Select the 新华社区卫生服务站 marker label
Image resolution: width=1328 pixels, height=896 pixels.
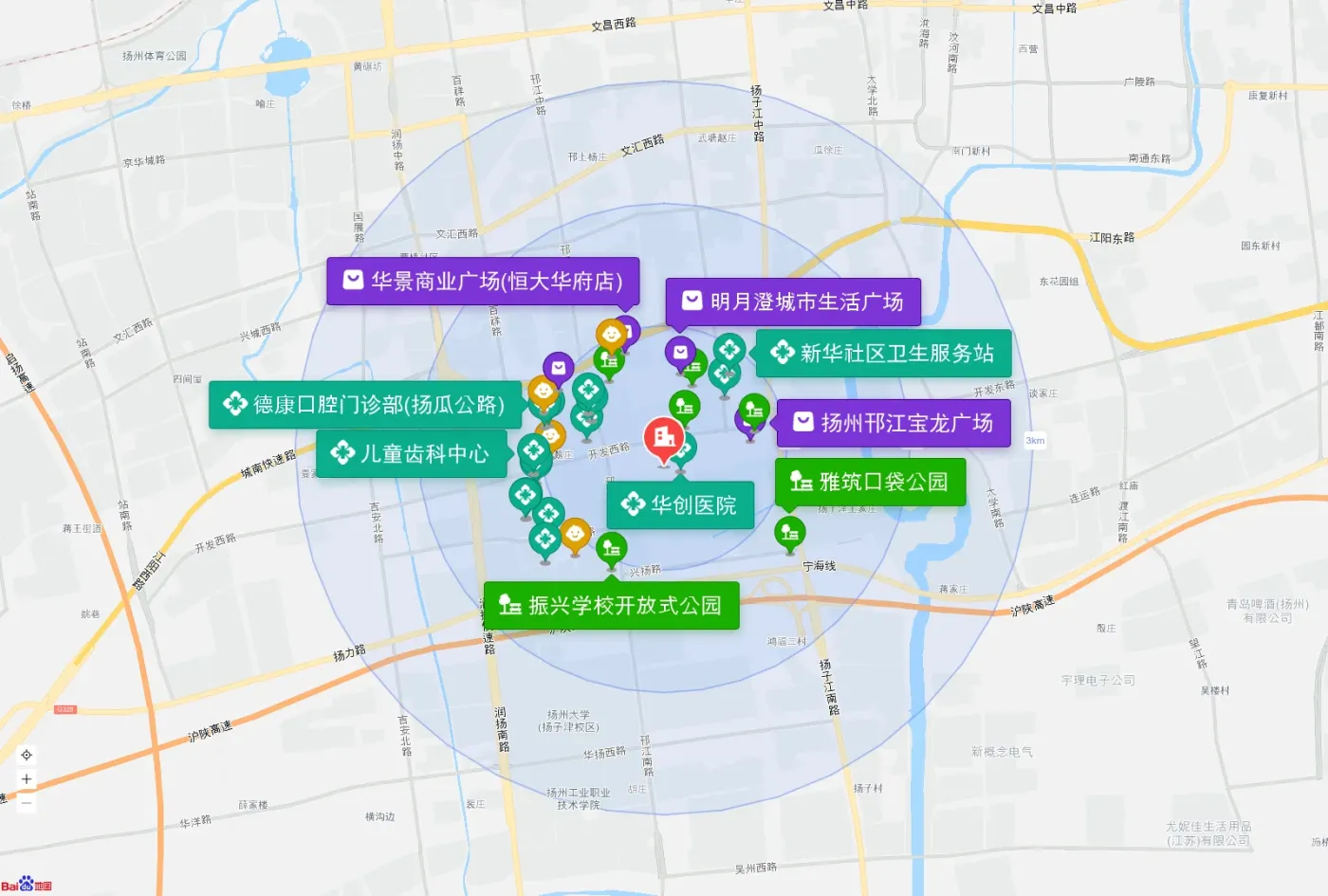(x=883, y=354)
